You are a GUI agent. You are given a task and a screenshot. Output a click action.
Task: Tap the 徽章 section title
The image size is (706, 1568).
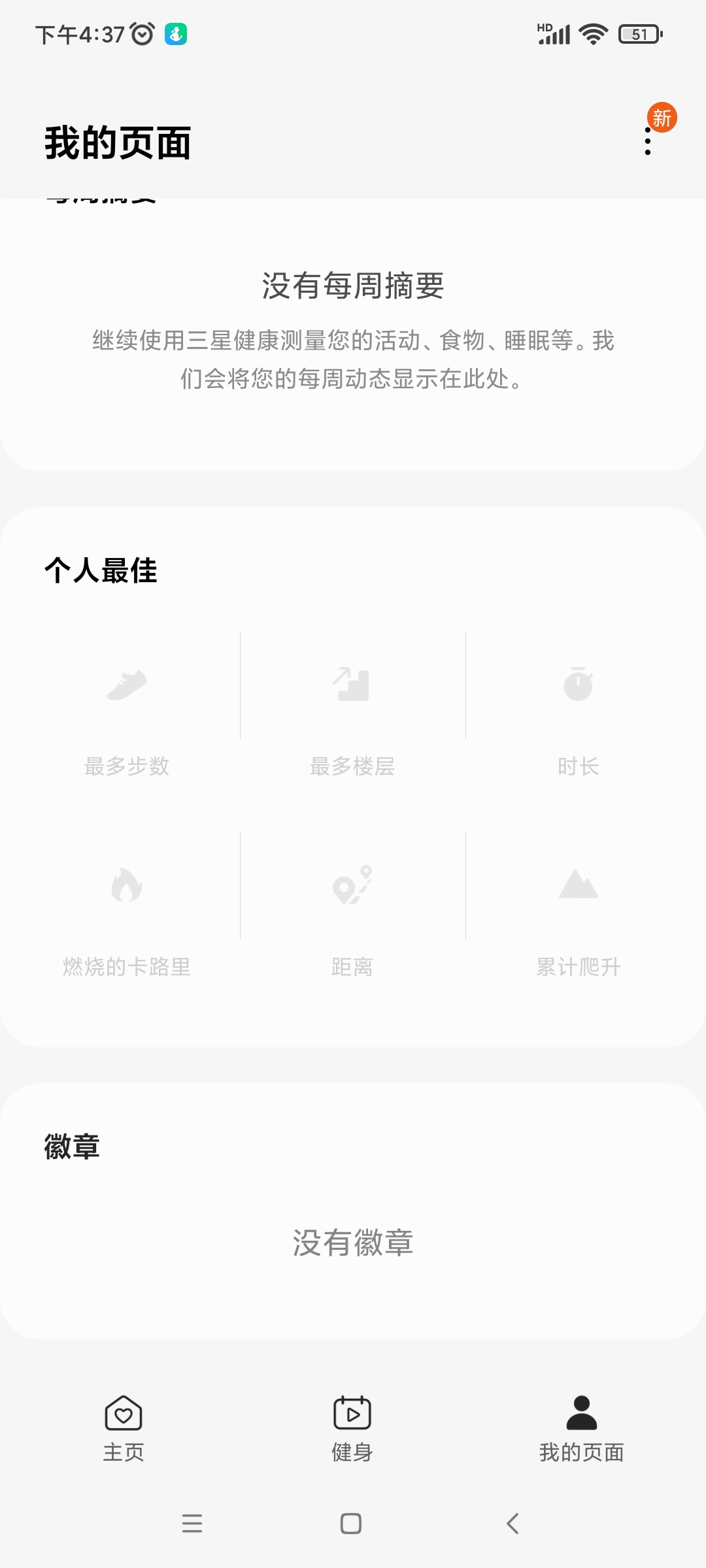click(72, 1143)
